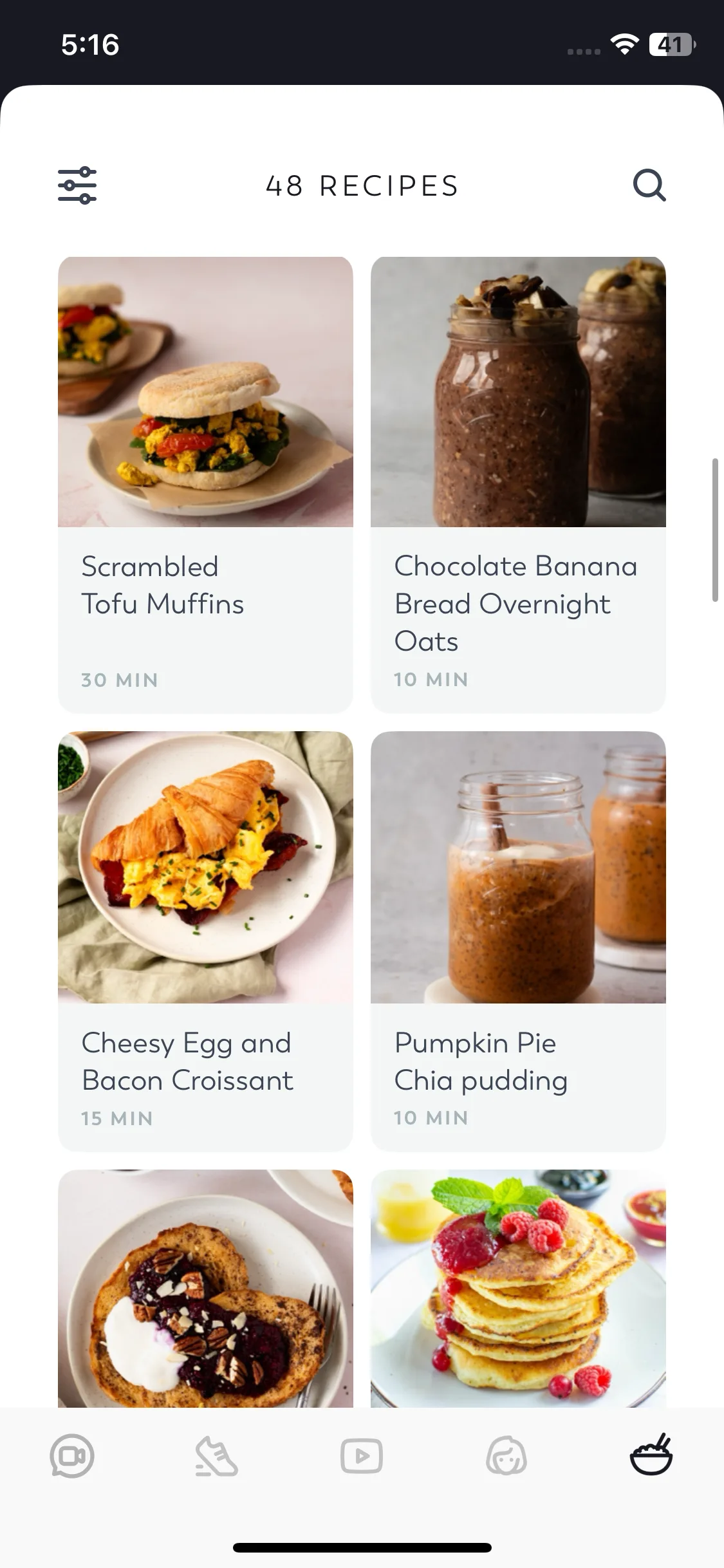This screenshot has width=724, height=1568.
Task: Open the recipe filter options
Action: [x=77, y=185]
